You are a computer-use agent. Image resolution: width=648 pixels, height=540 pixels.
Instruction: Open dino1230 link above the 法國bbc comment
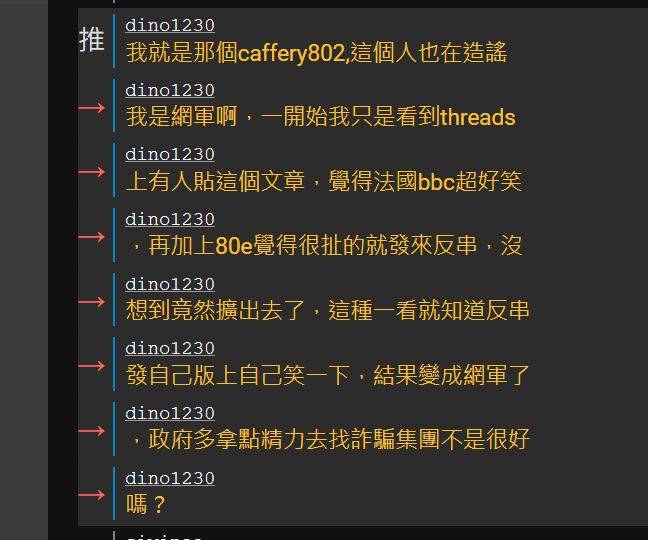tap(169, 155)
